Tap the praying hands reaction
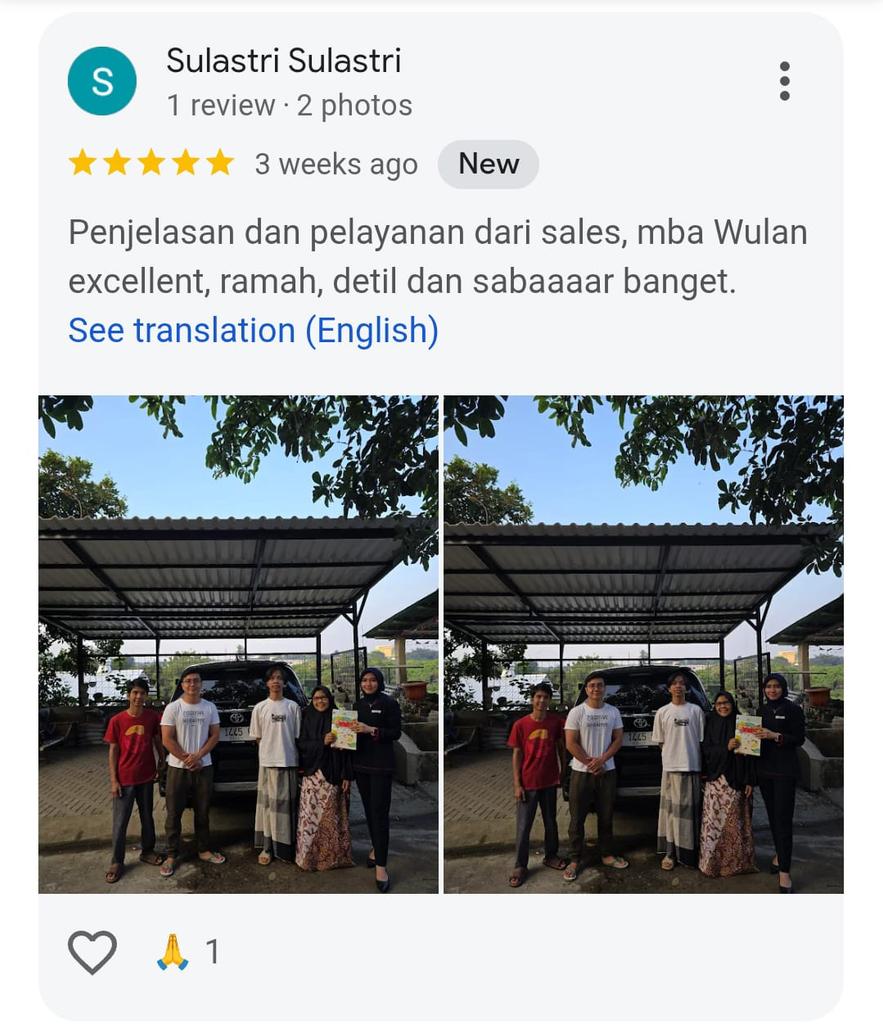The height and width of the screenshot is (1024, 883). click(173, 952)
